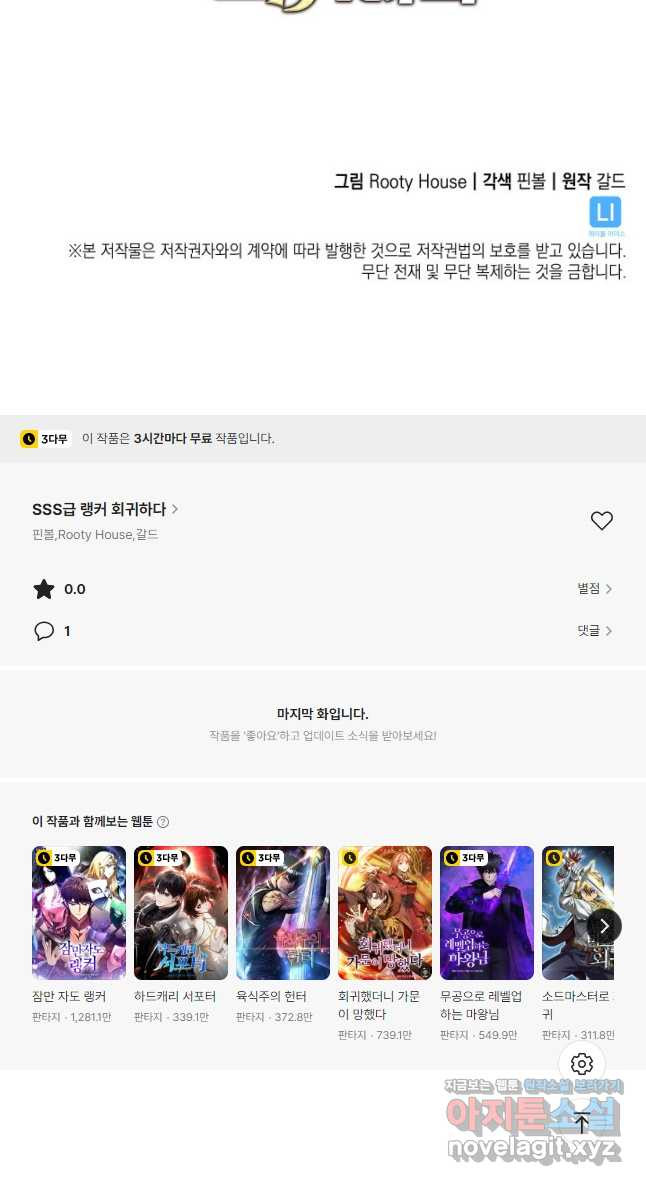Open the 댓글 comments row
The height and width of the screenshot is (1186, 646).
tap(594, 631)
